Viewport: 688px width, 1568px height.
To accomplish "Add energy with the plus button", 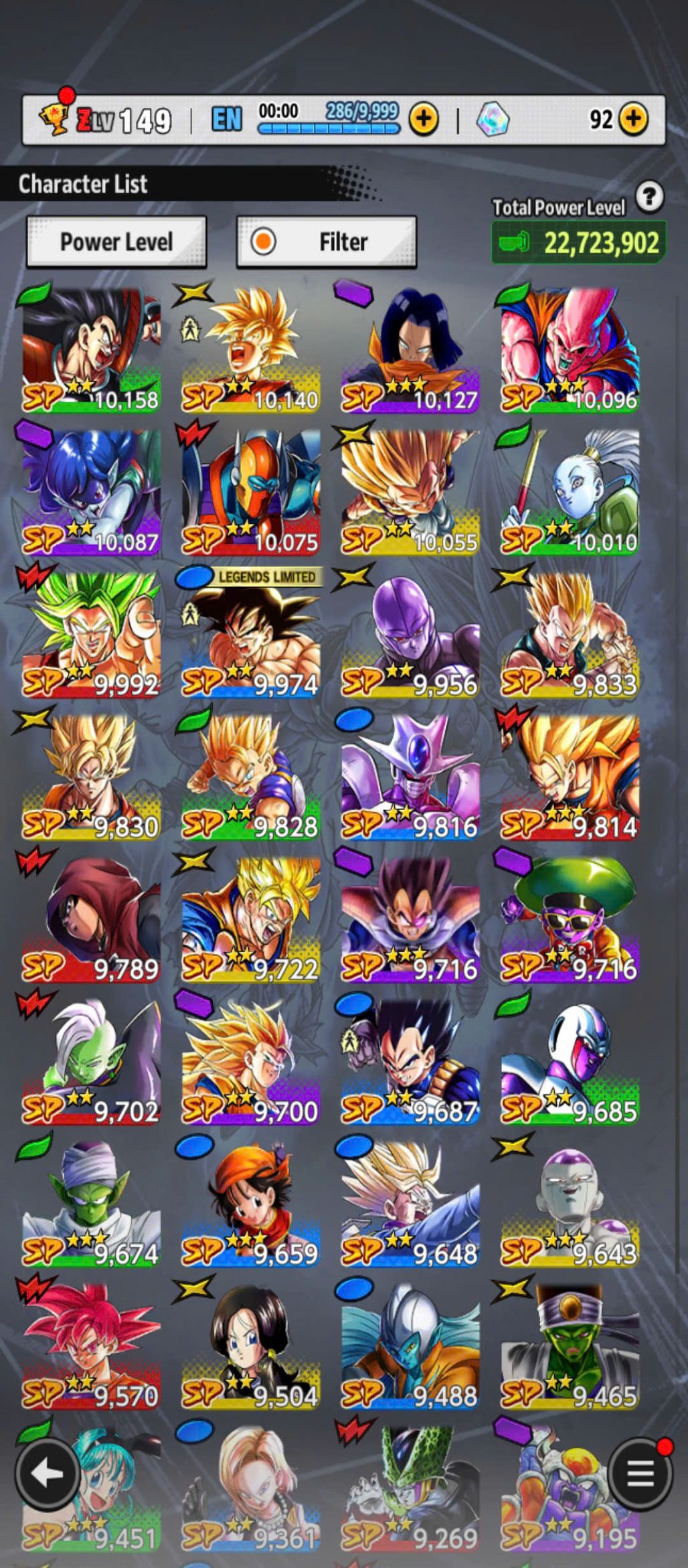I will 424,120.
